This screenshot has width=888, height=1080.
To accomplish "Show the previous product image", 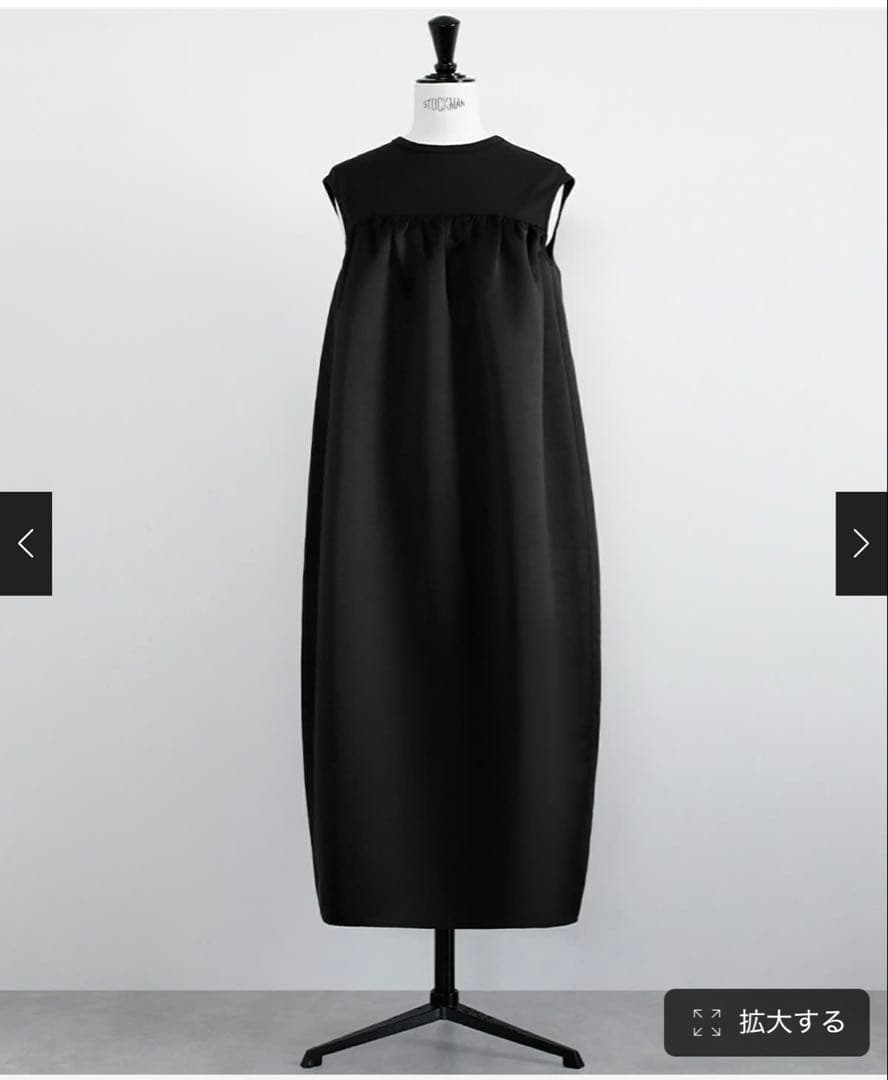I will pos(25,543).
